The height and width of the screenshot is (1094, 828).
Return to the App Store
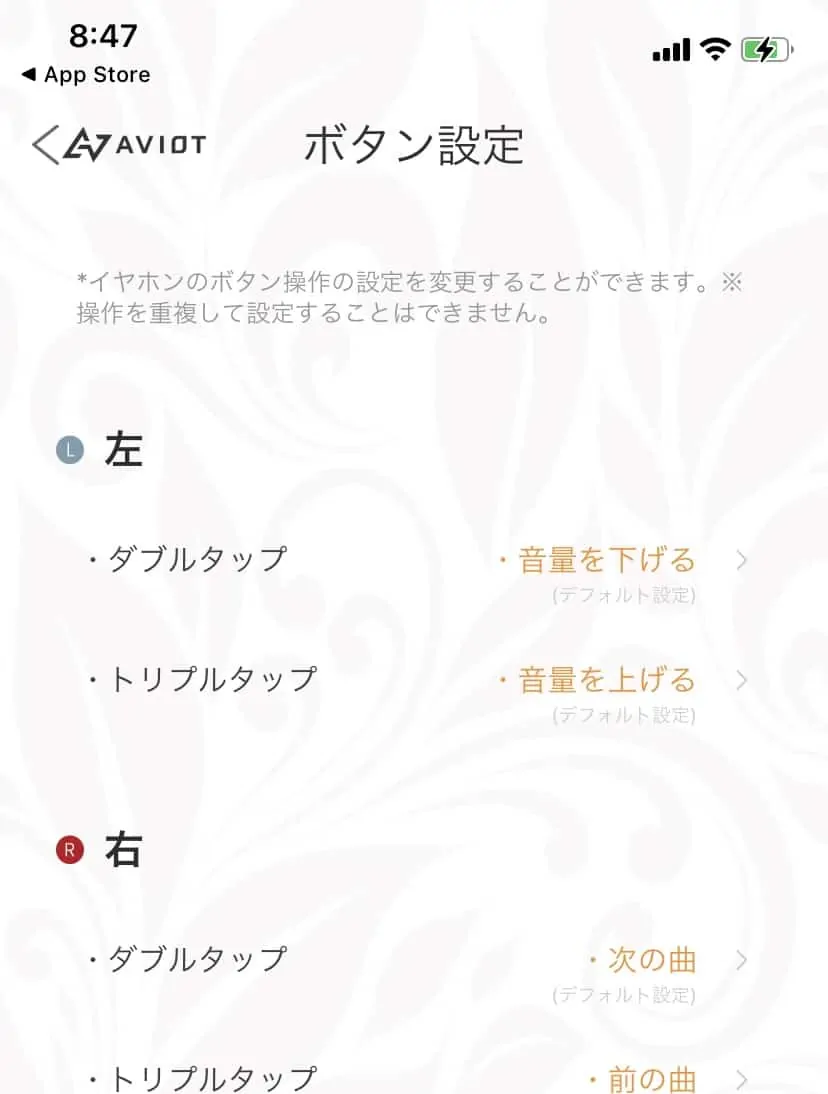85,75
